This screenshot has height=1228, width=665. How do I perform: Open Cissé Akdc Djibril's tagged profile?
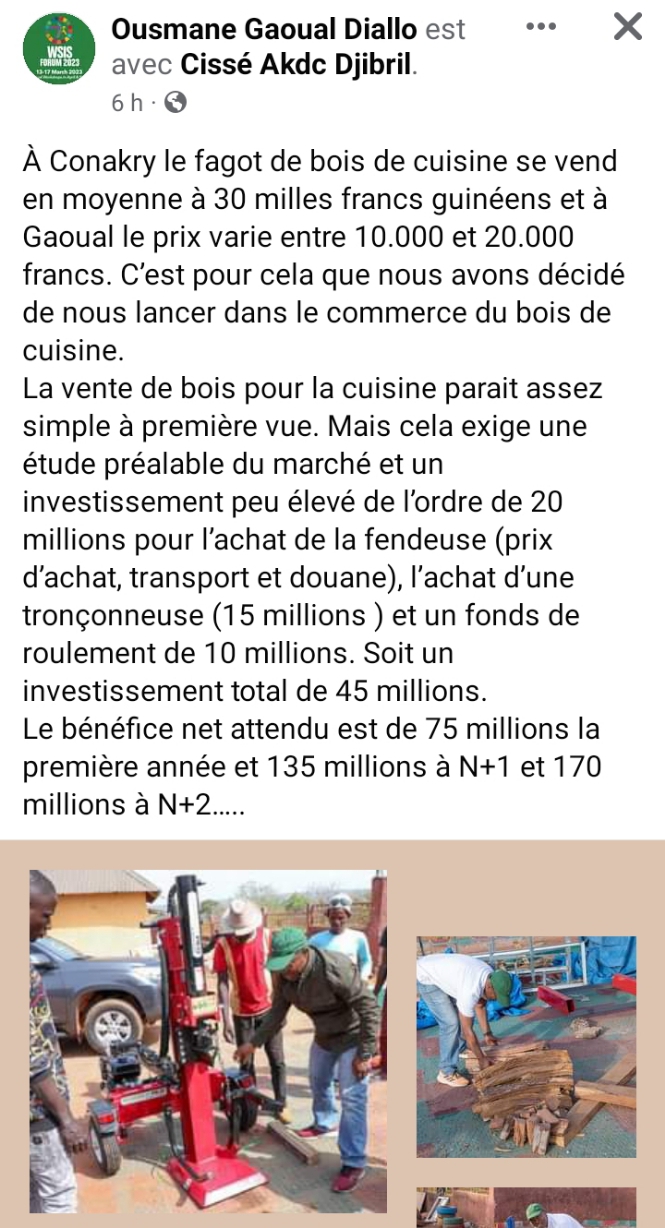(x=295, y=66)
